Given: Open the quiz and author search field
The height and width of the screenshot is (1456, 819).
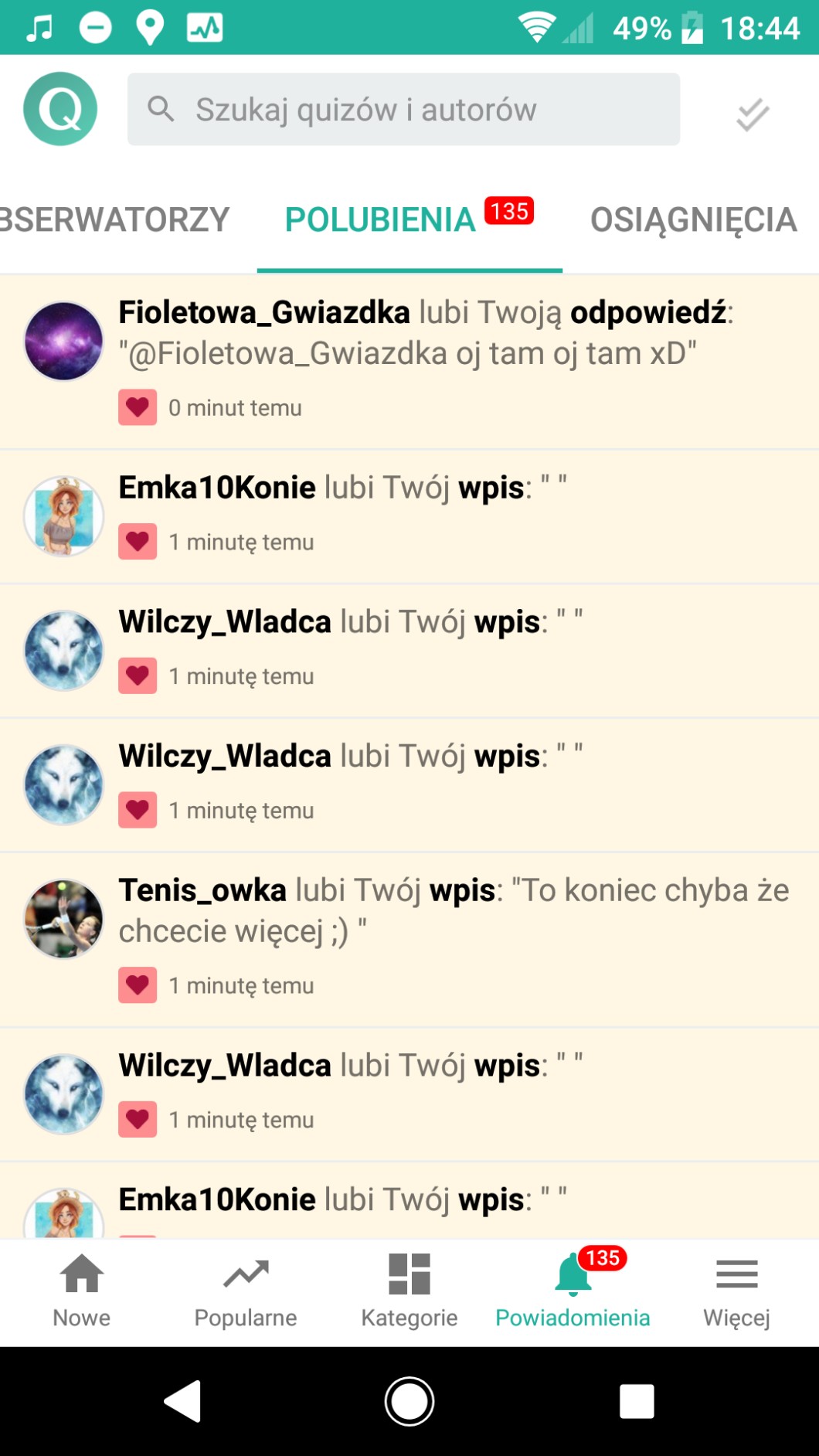Looking at the screenshot, I should point(403,110).
